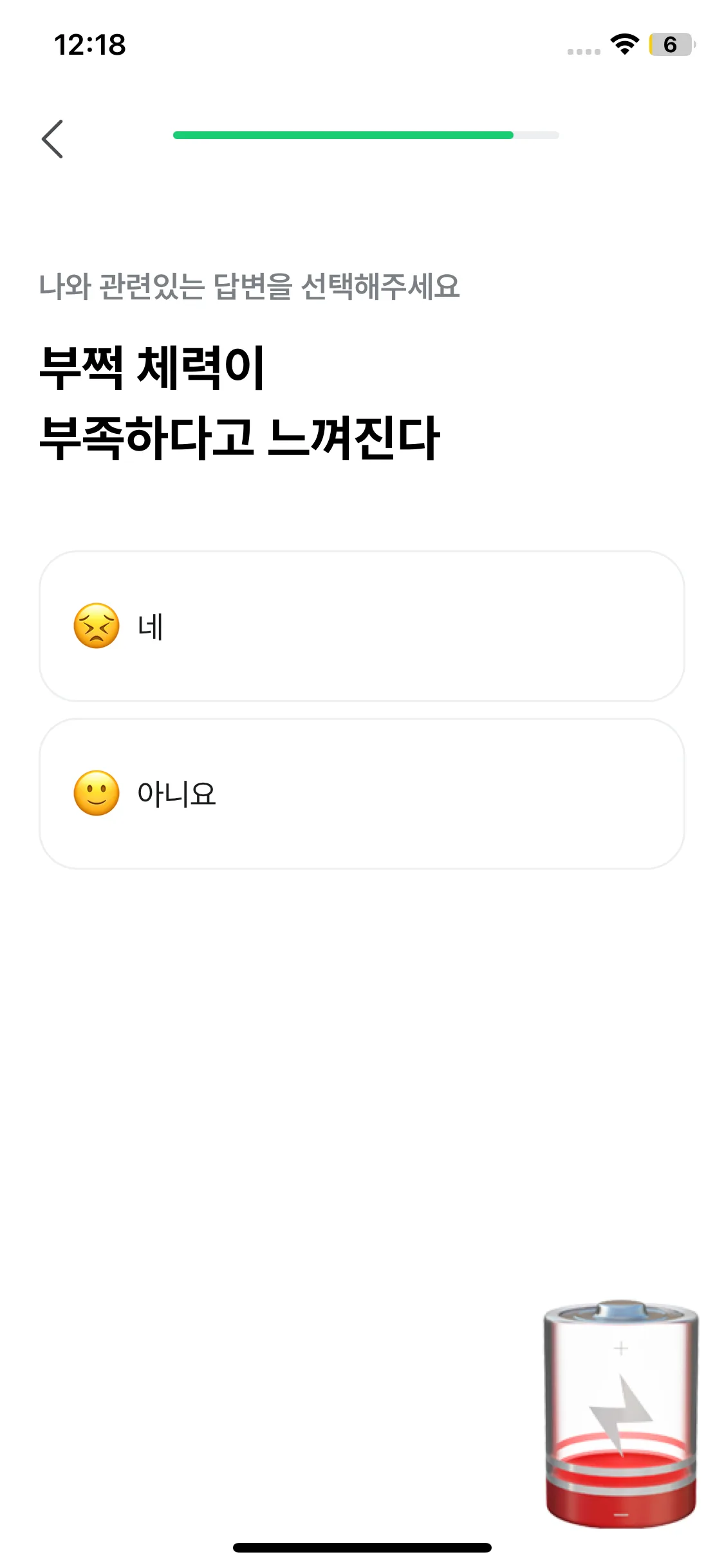Choose the 아니요 answer option
The image size is (724, 1568).
coord(362,793)
